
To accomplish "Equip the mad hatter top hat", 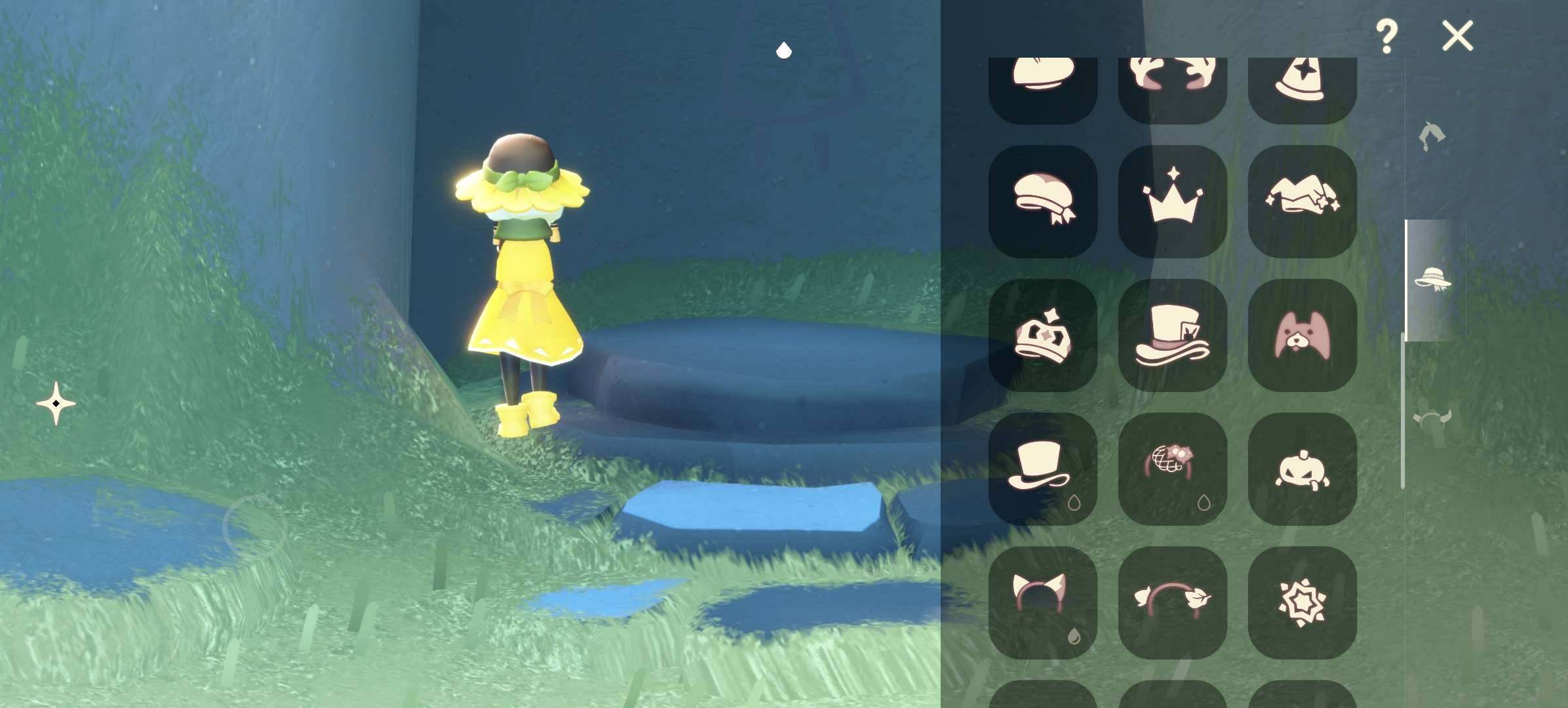I will (1172, 336).
